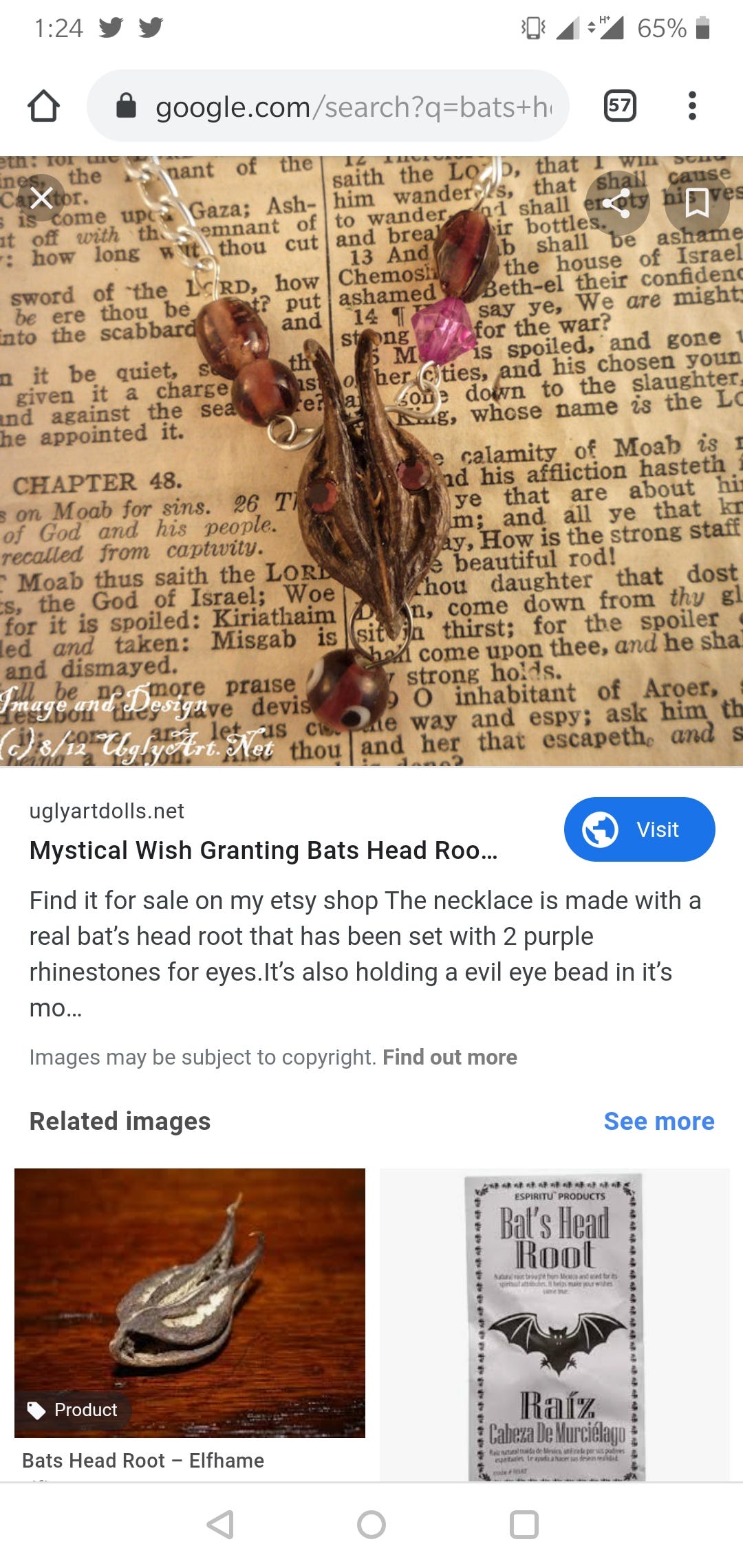The width and height of the screenshot is (743, 1568).
Task: Open recent apps from the navigation bar
Action: 524,1524
